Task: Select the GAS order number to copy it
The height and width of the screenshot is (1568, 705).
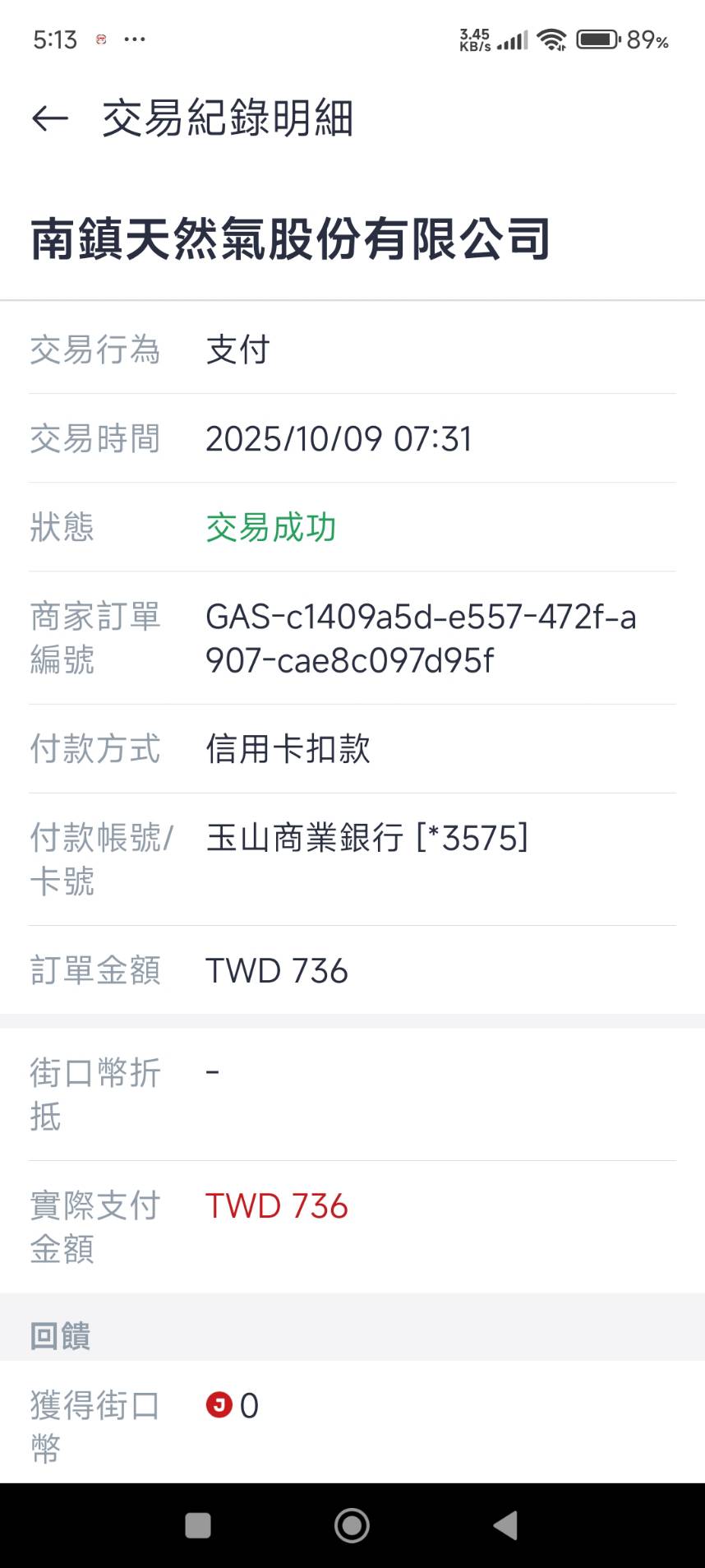Action: point(422,637)
